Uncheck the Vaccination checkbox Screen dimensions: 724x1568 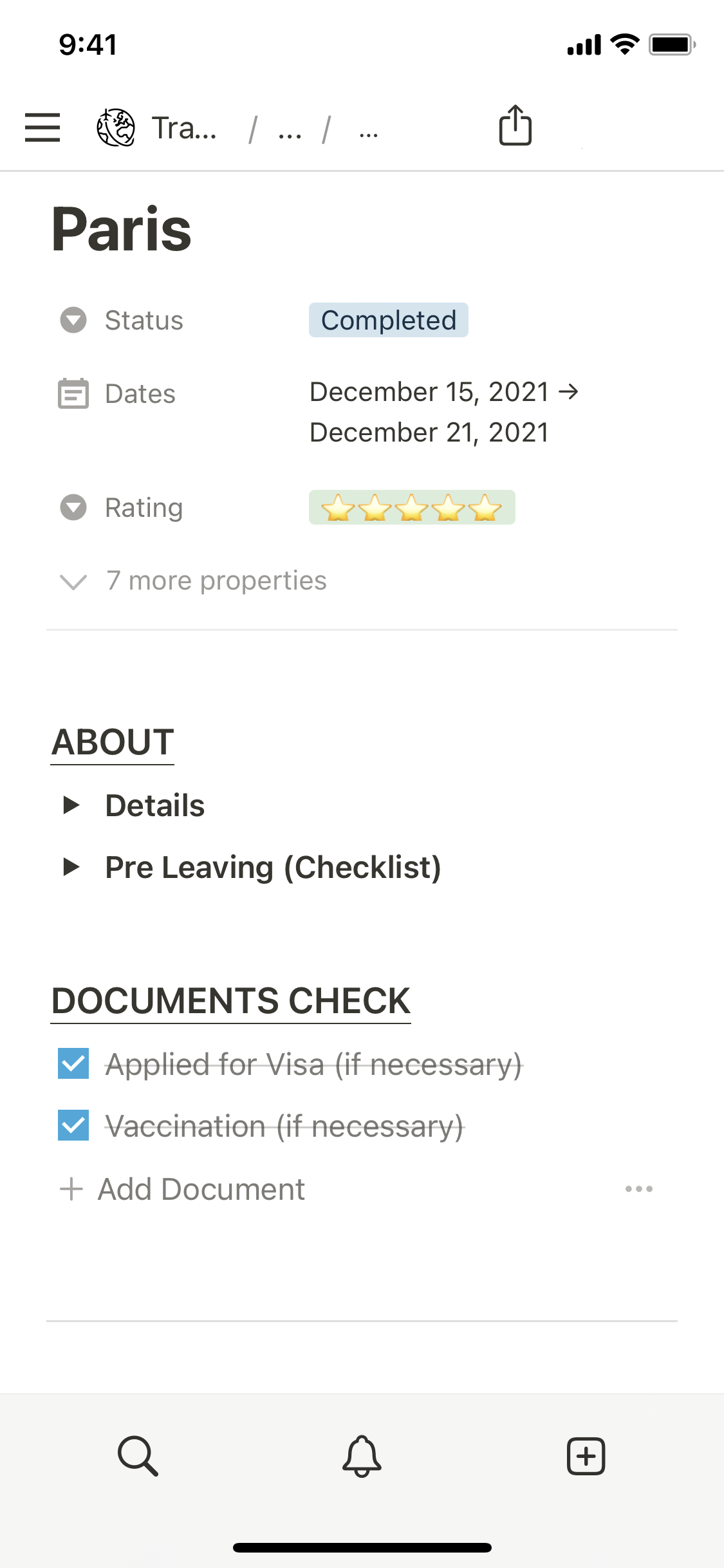pos(73,1125)
